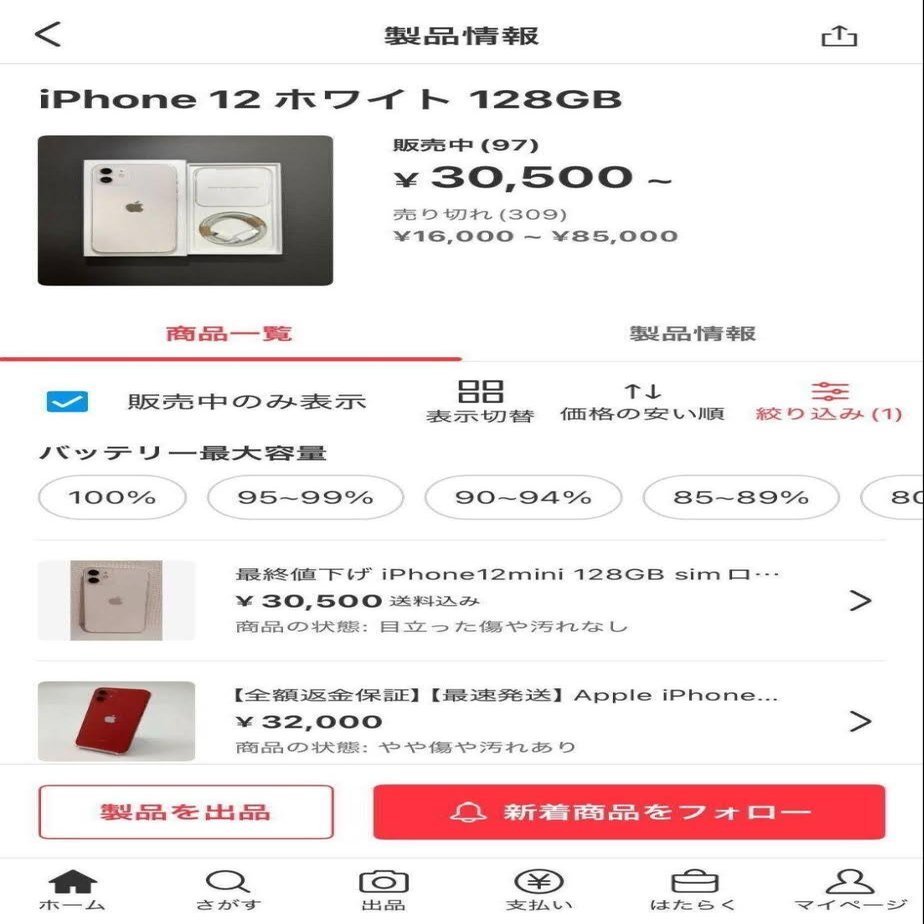This screenshot has width=924, height=924.
Task: Select the 95~99% battery chip
Action: click(x=305, y=497)
